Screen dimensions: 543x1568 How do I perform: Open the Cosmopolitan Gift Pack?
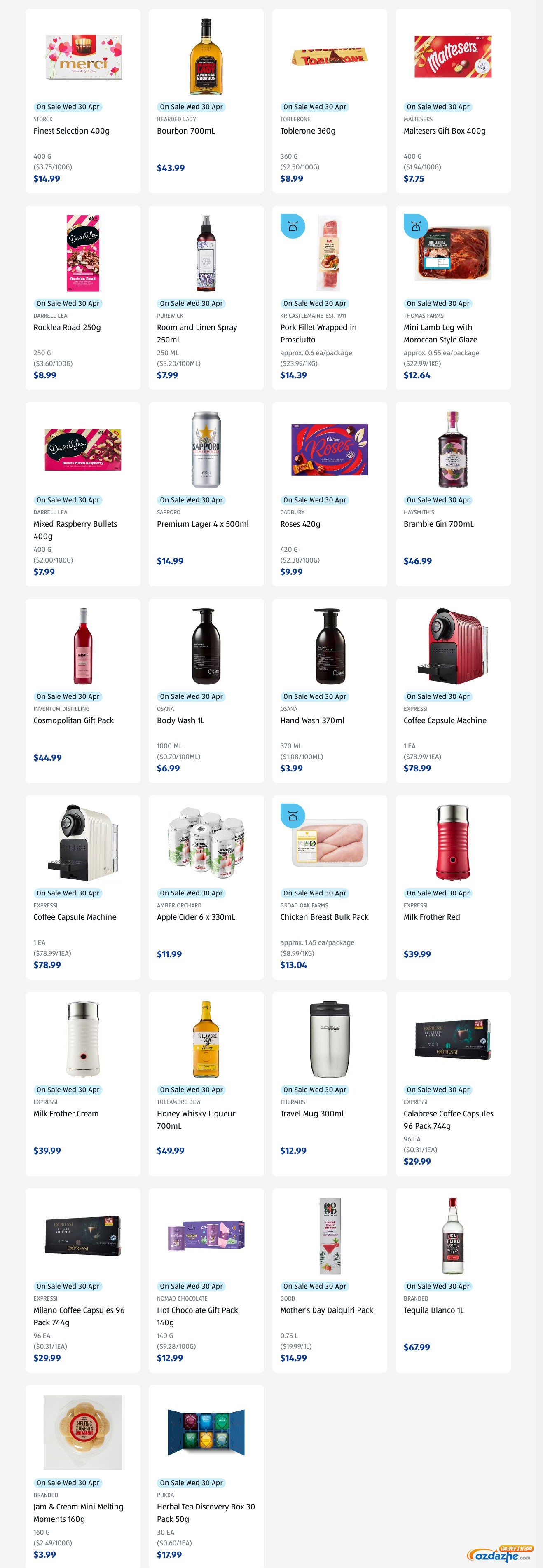point(74,721)
